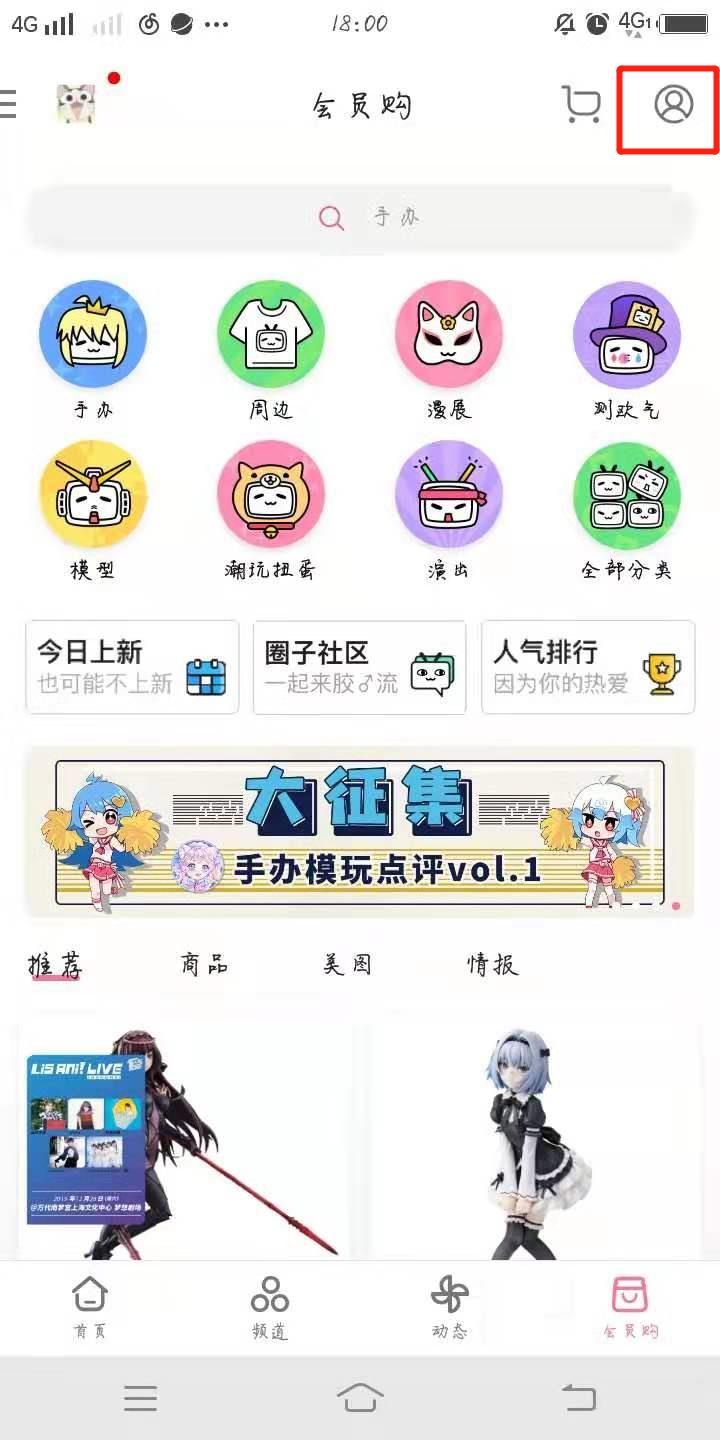Open the 漫展 category
Image resolution: width=720 pixels, height=1440 pixels.
pyautogui.click(x=448, y=335)
